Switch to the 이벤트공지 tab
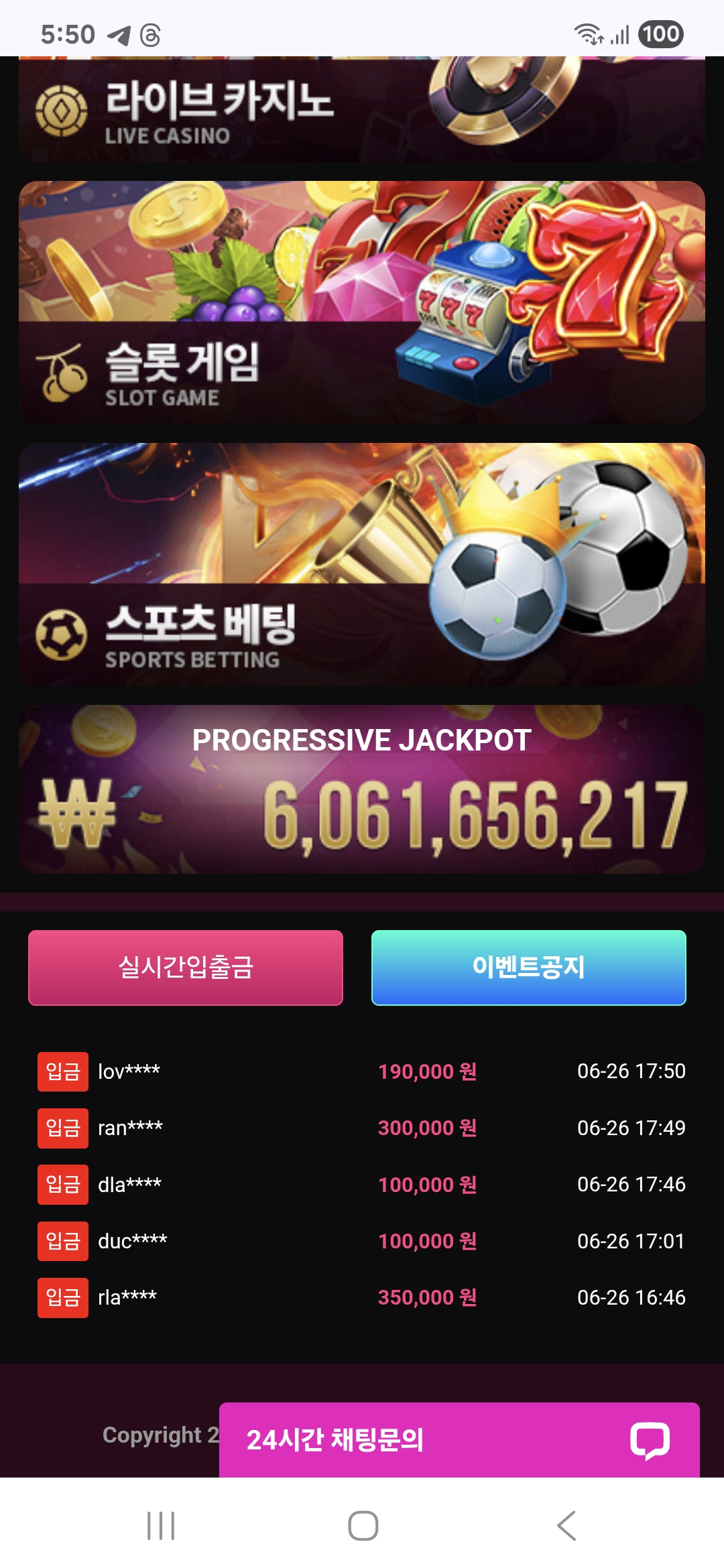The height and width of the screenshot is (1568, 724). tap(528, 967)
